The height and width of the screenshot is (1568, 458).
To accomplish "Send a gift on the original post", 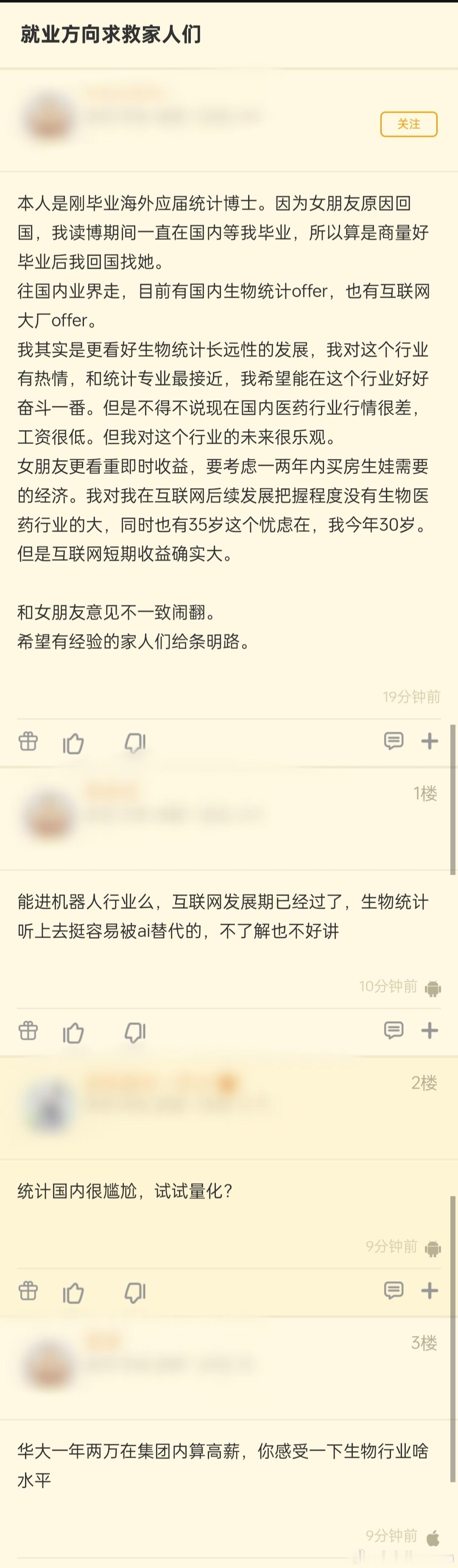I will coord(28,742).
